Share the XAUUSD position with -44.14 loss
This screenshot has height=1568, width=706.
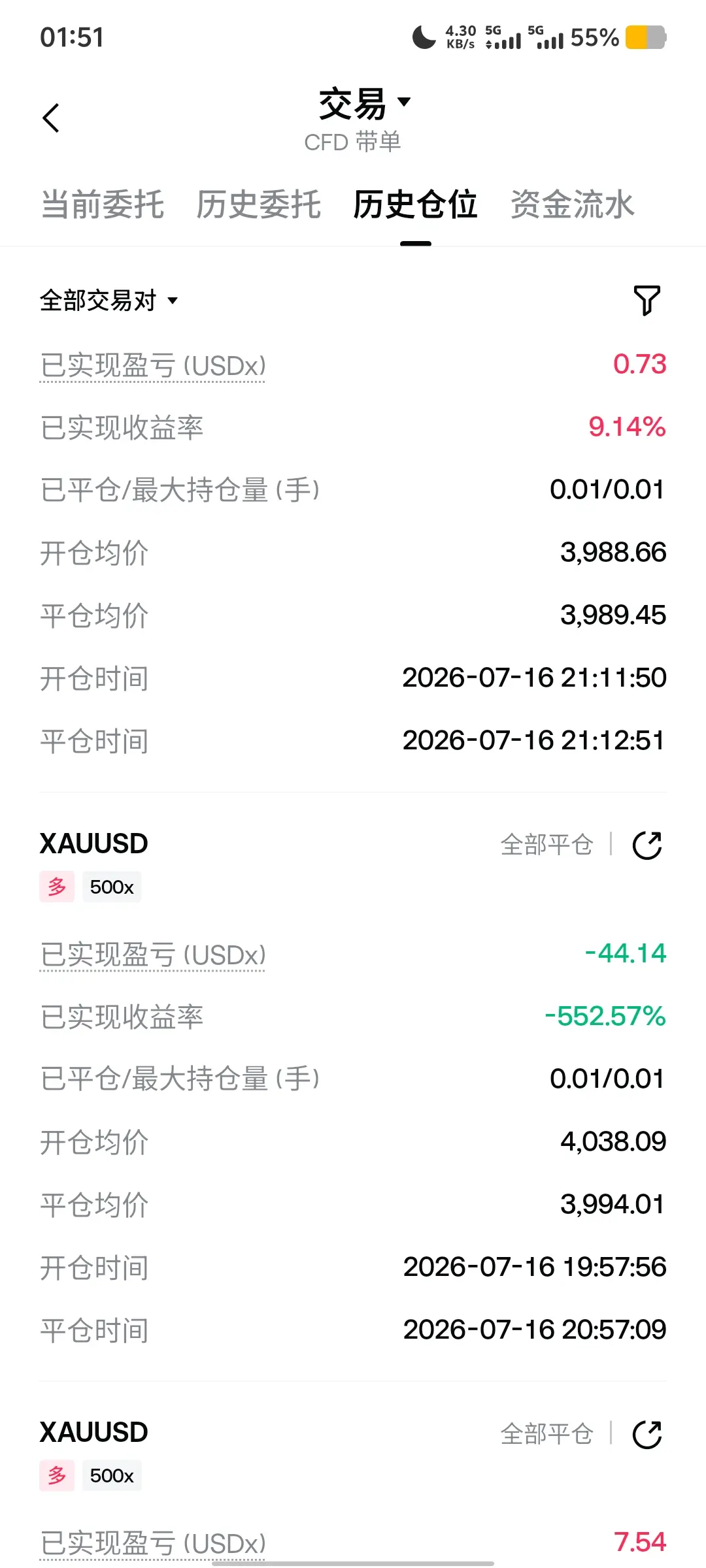pyautogui.click(x=647, y=845)
